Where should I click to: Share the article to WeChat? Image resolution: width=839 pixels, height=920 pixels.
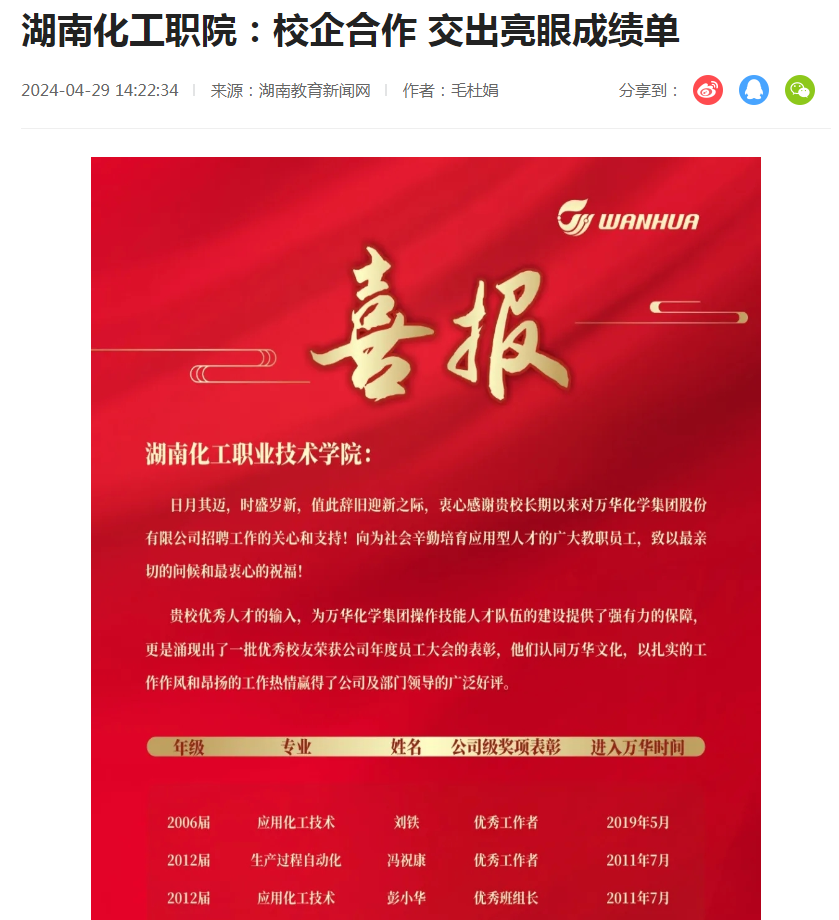[800, 90]
